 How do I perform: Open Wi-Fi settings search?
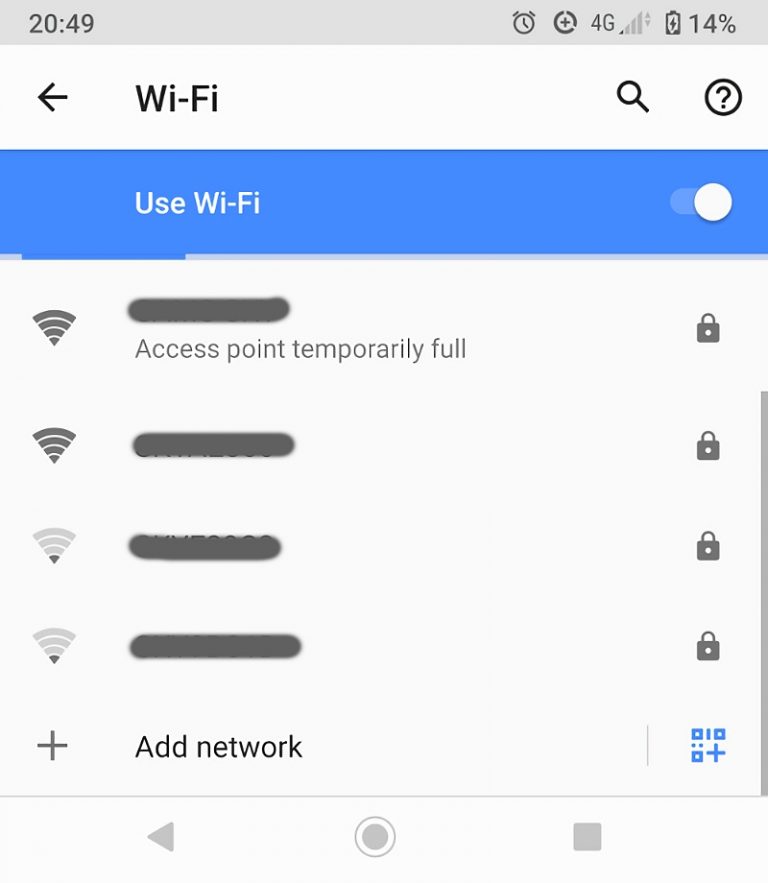(x=633, y=97)
